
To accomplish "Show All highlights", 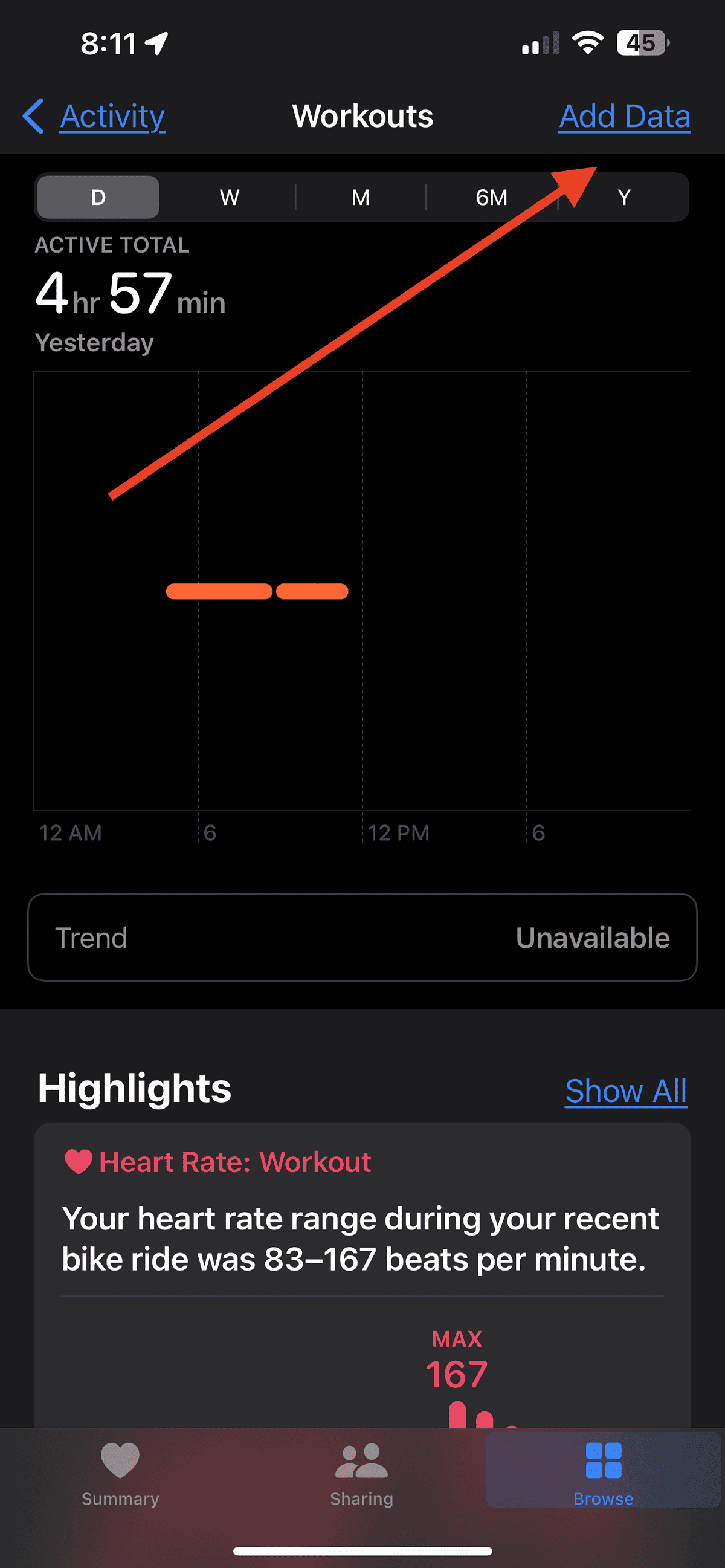I will (x=625, y=1090).
